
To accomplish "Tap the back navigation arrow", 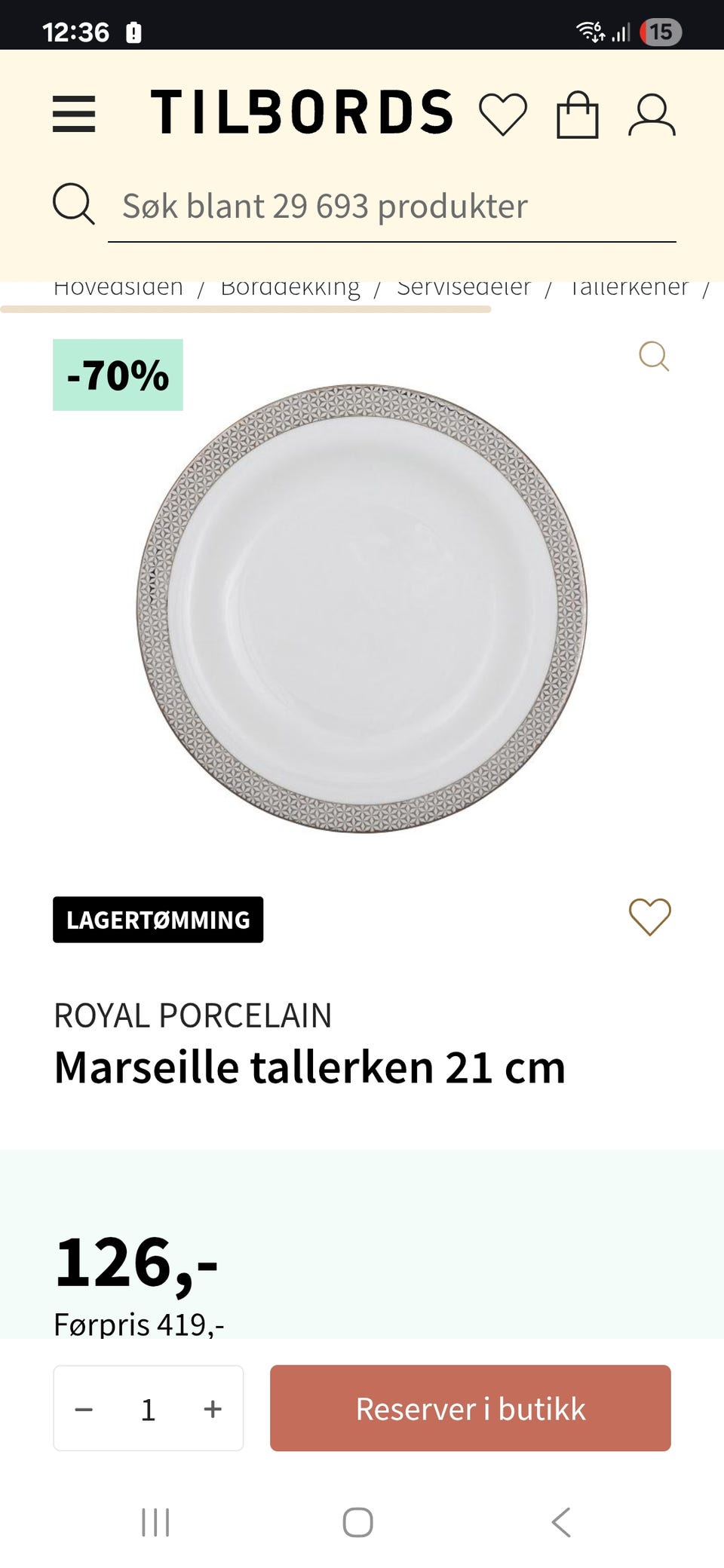I will (561, 1522).
